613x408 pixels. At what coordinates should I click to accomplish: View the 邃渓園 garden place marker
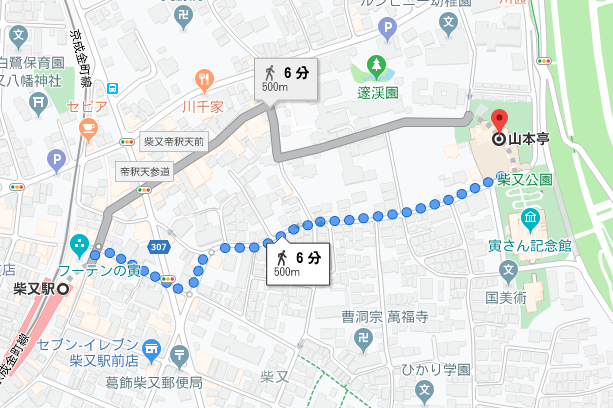coord(378,66)
